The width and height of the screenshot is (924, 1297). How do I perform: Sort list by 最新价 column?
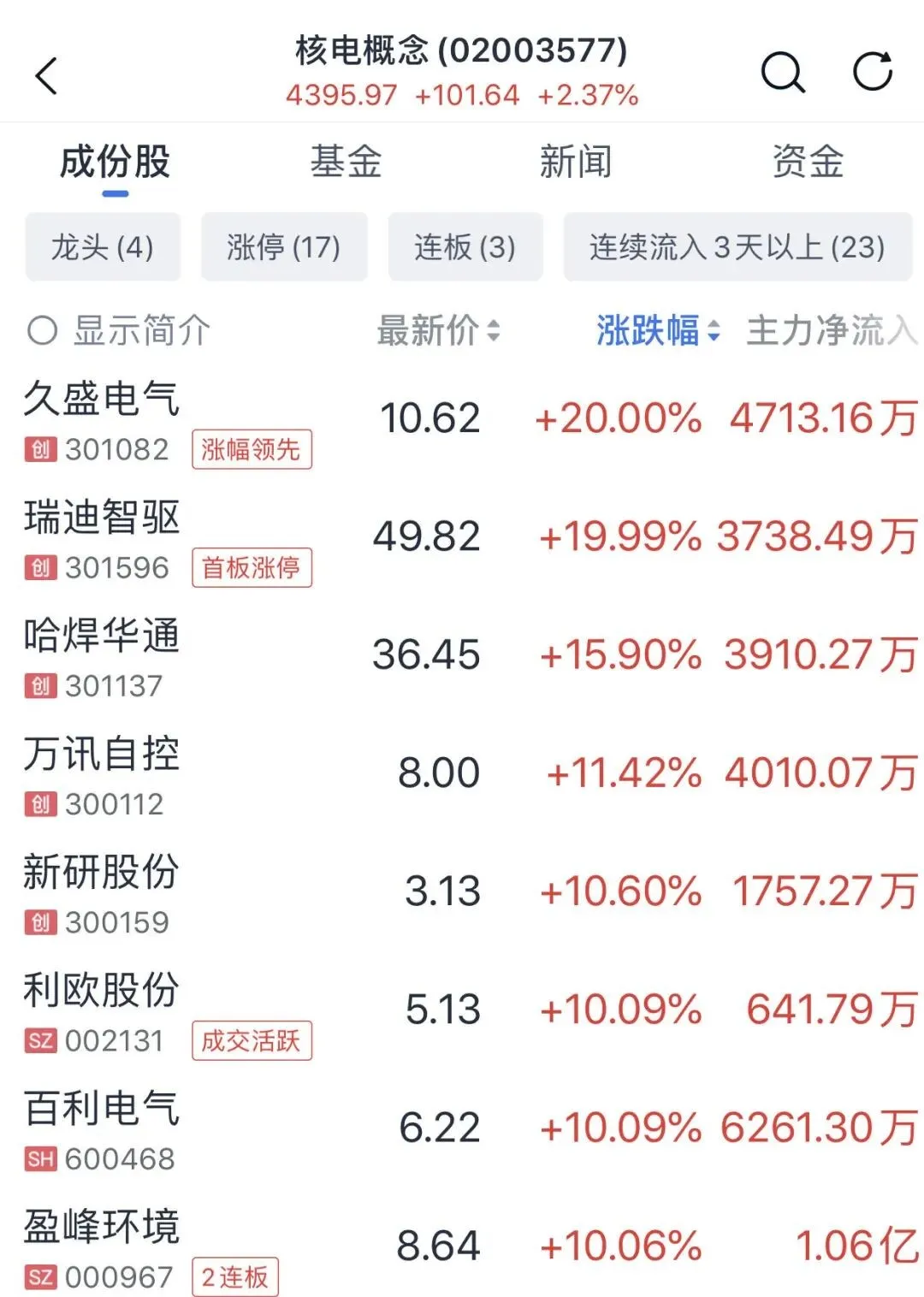(438, 330)
